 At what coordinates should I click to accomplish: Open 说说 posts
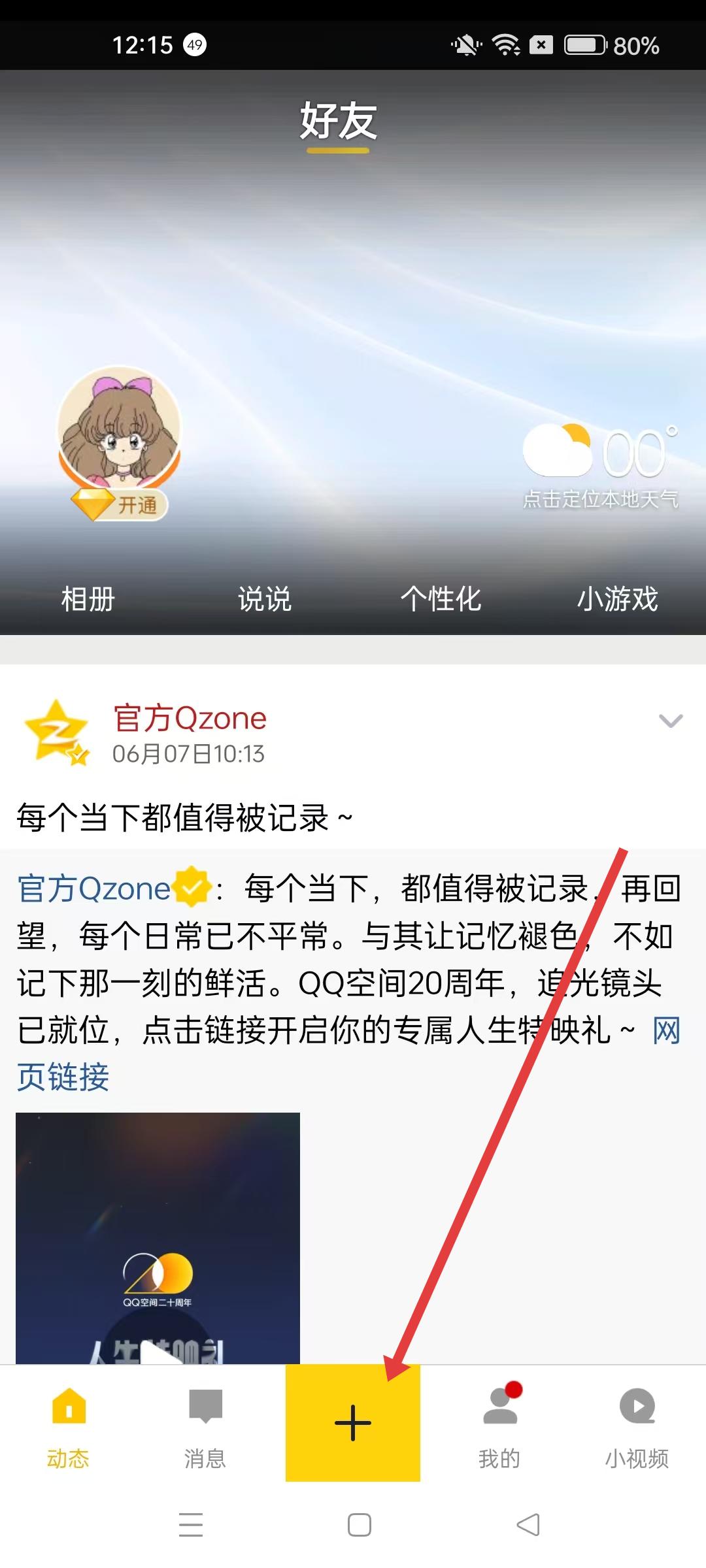265,598
